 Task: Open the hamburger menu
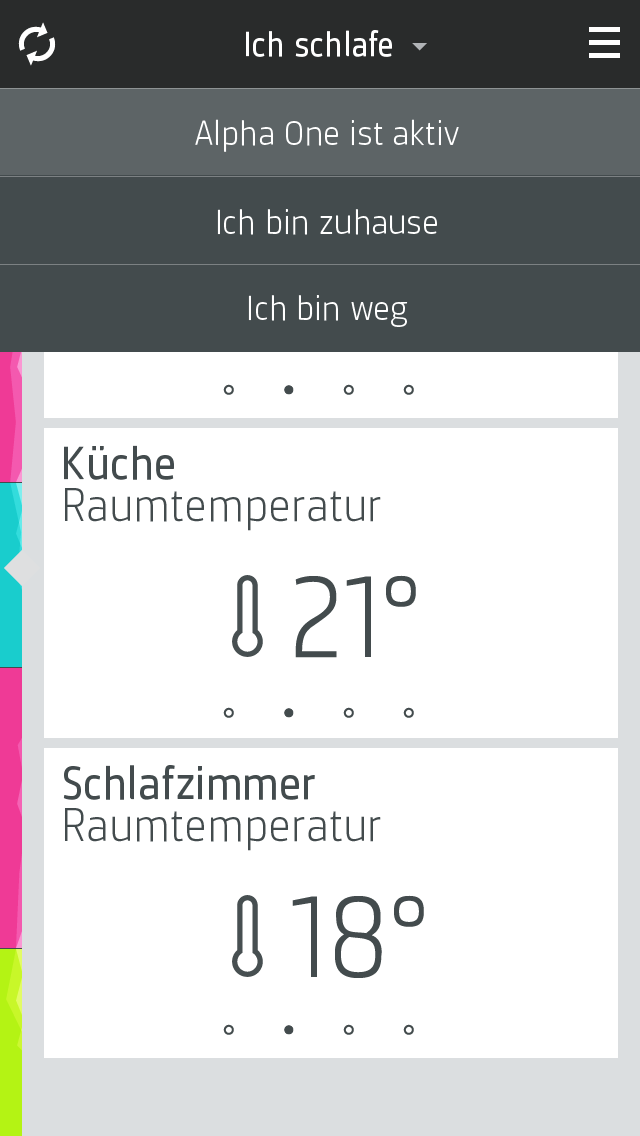(604, 44)
